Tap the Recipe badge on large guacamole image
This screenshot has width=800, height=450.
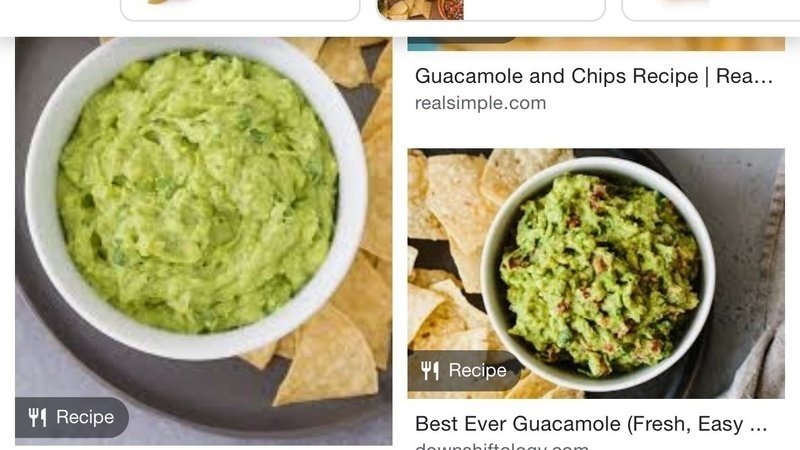pyautogui.click(x=72, y=417)
